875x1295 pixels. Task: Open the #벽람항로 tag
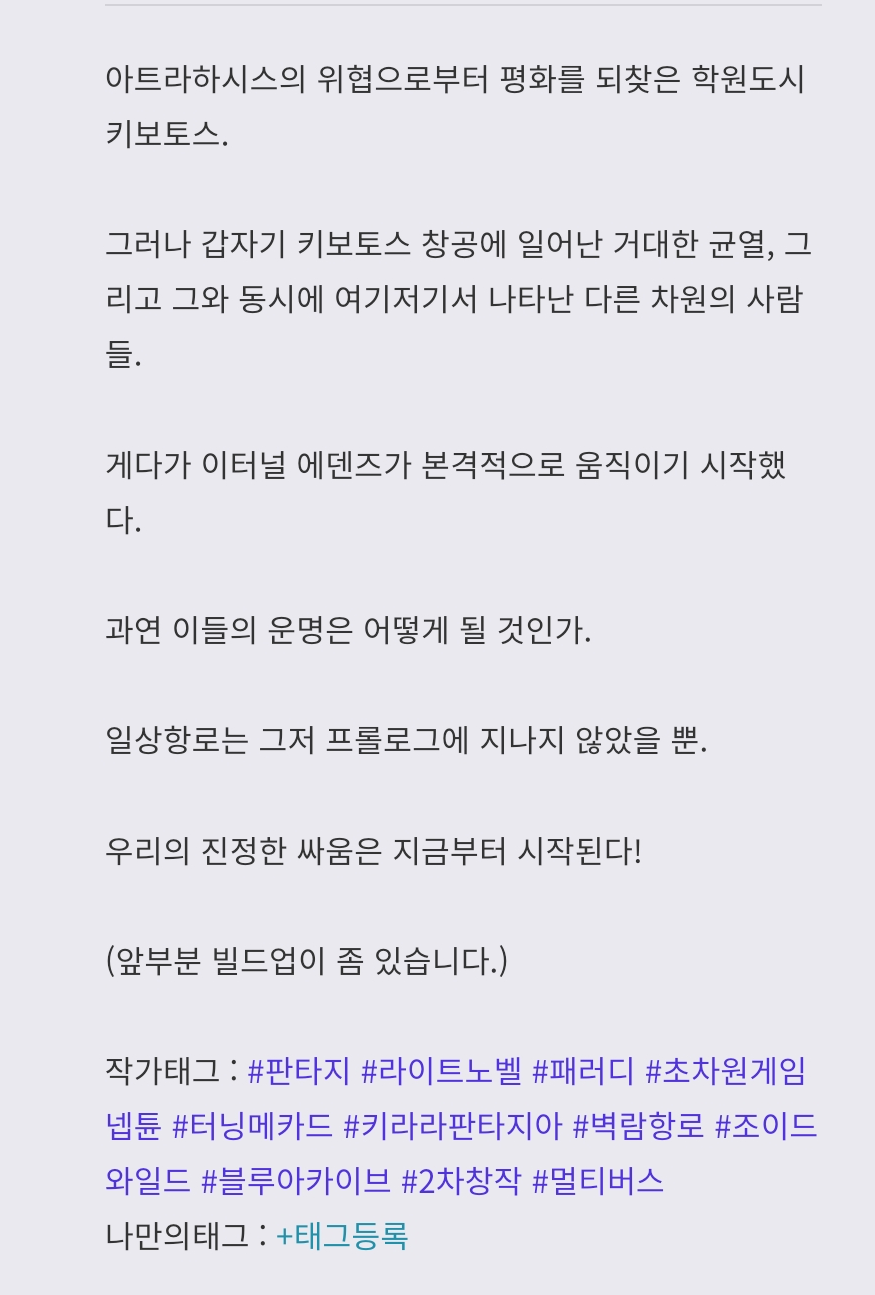[638, 1126]
